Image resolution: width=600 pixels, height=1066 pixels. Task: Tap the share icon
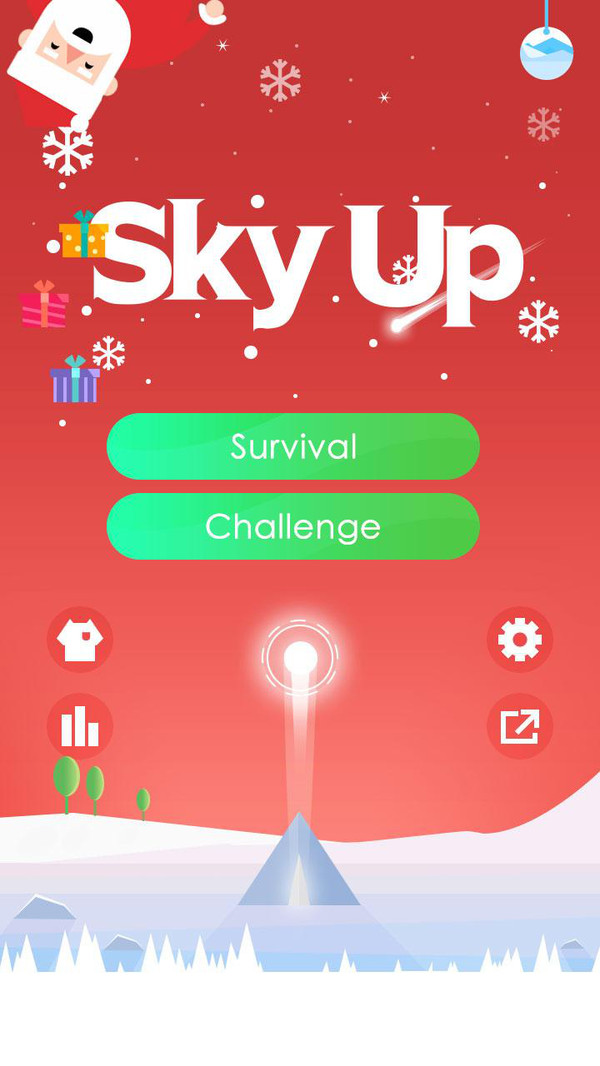(x=520, y=726)
